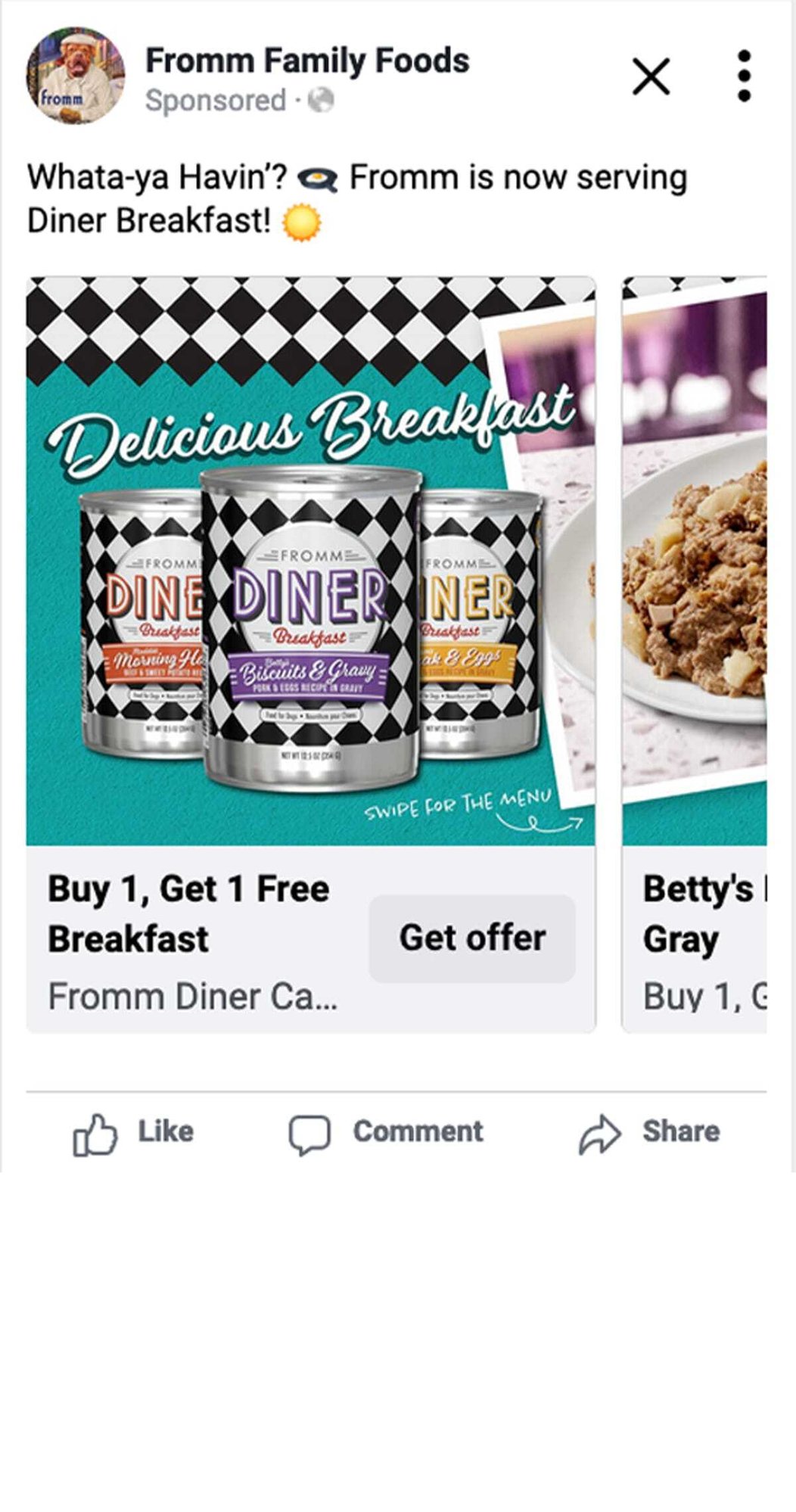Tap the Get offer button
The width and height of the screenshot is (796, 1512).
[x=472, y=938]
